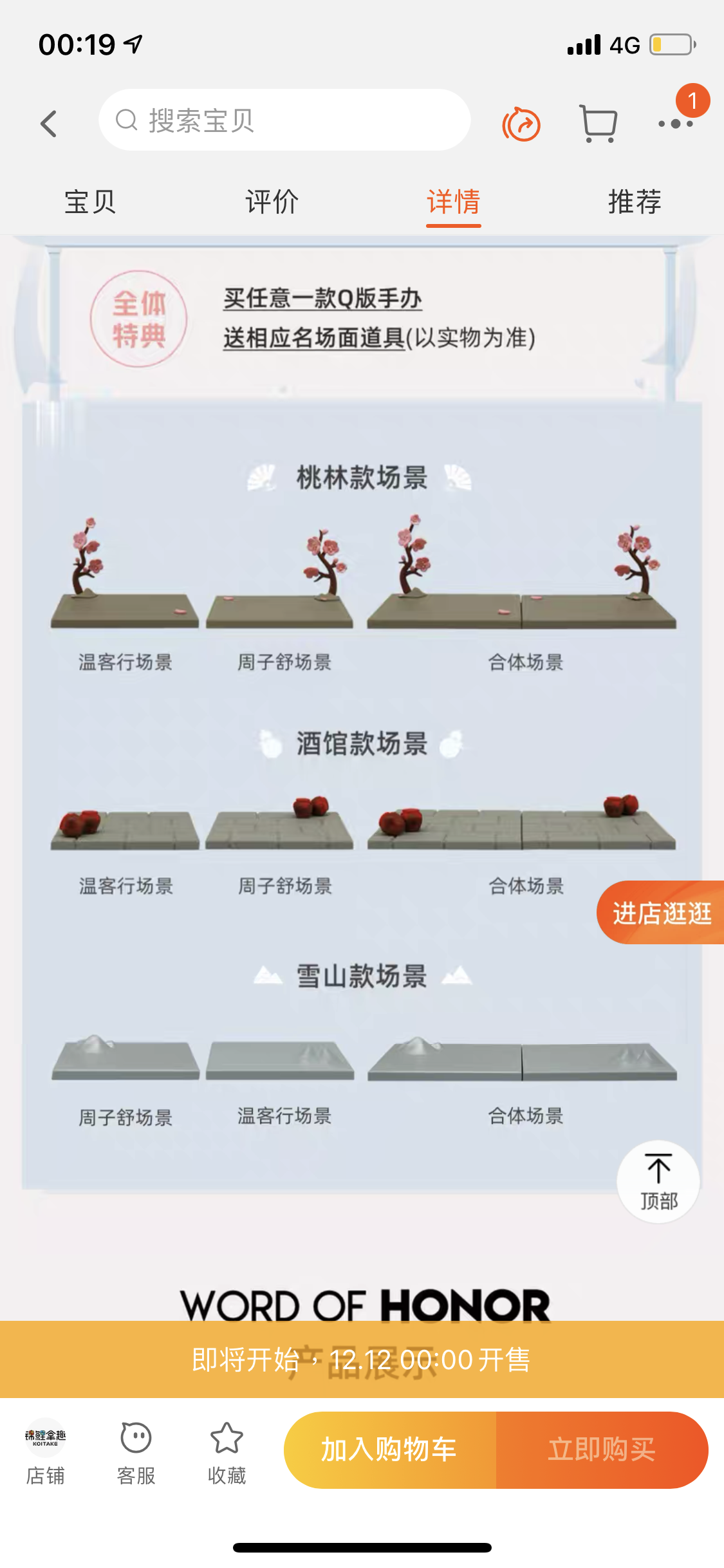Tap 加入购物车 to add to cart

pyautogui.click(x=389, y=1450)
